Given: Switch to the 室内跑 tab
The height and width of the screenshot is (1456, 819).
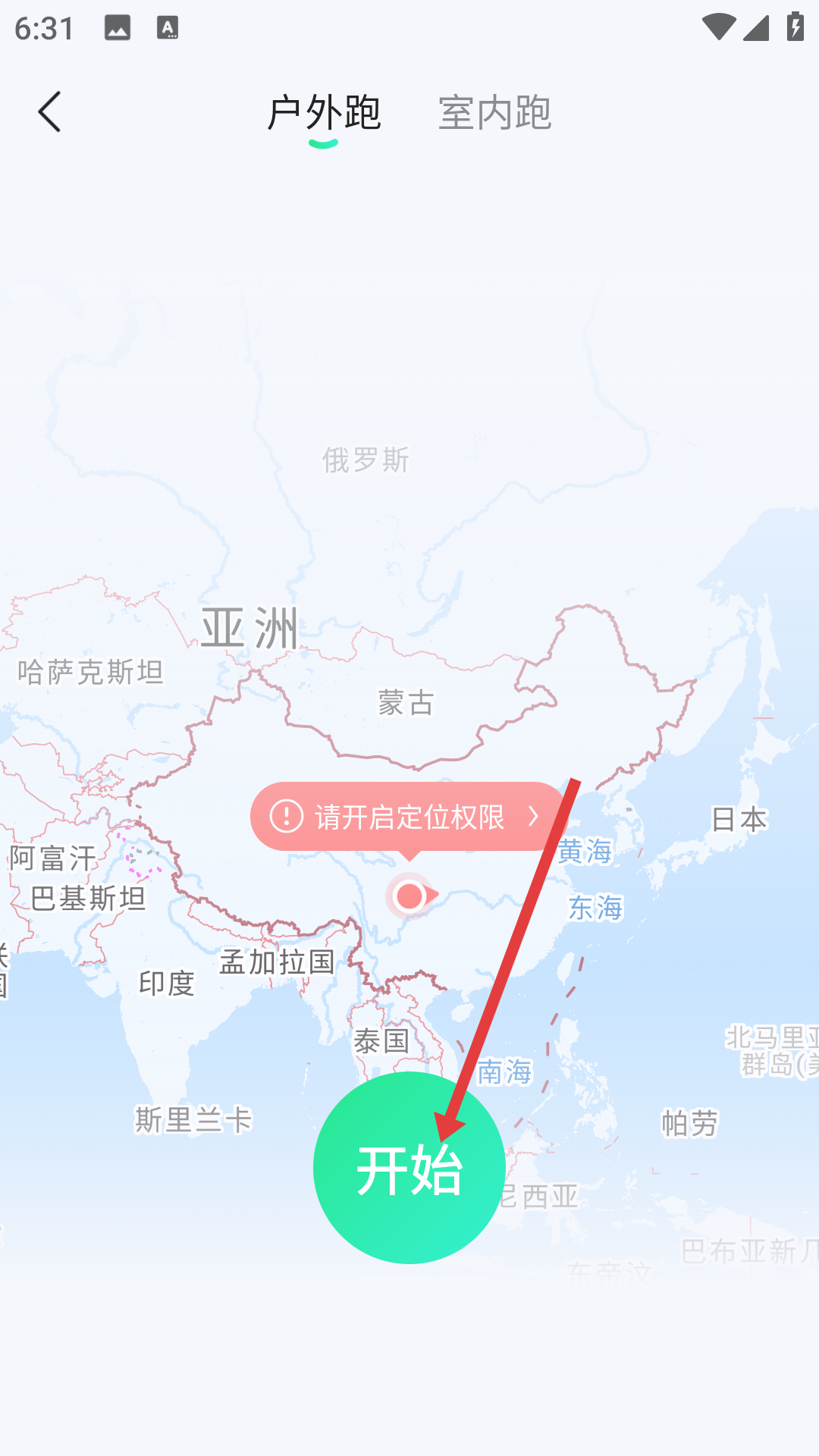Looking at the screenshot, I should point(494,114).
